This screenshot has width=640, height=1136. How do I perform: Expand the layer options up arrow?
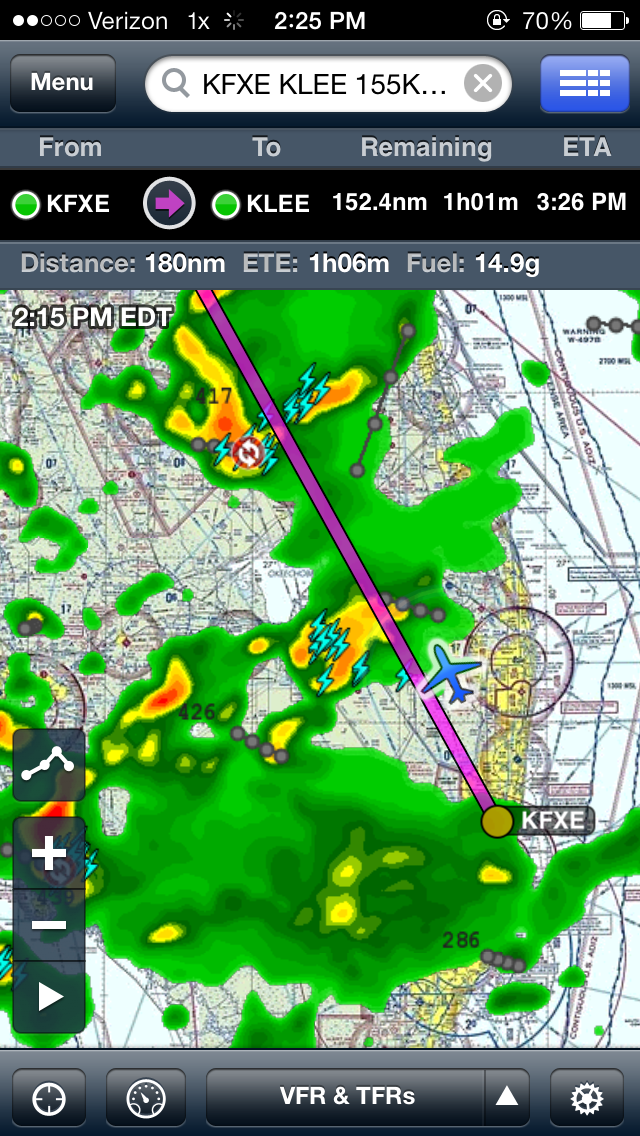click(x=507, y=1097)
